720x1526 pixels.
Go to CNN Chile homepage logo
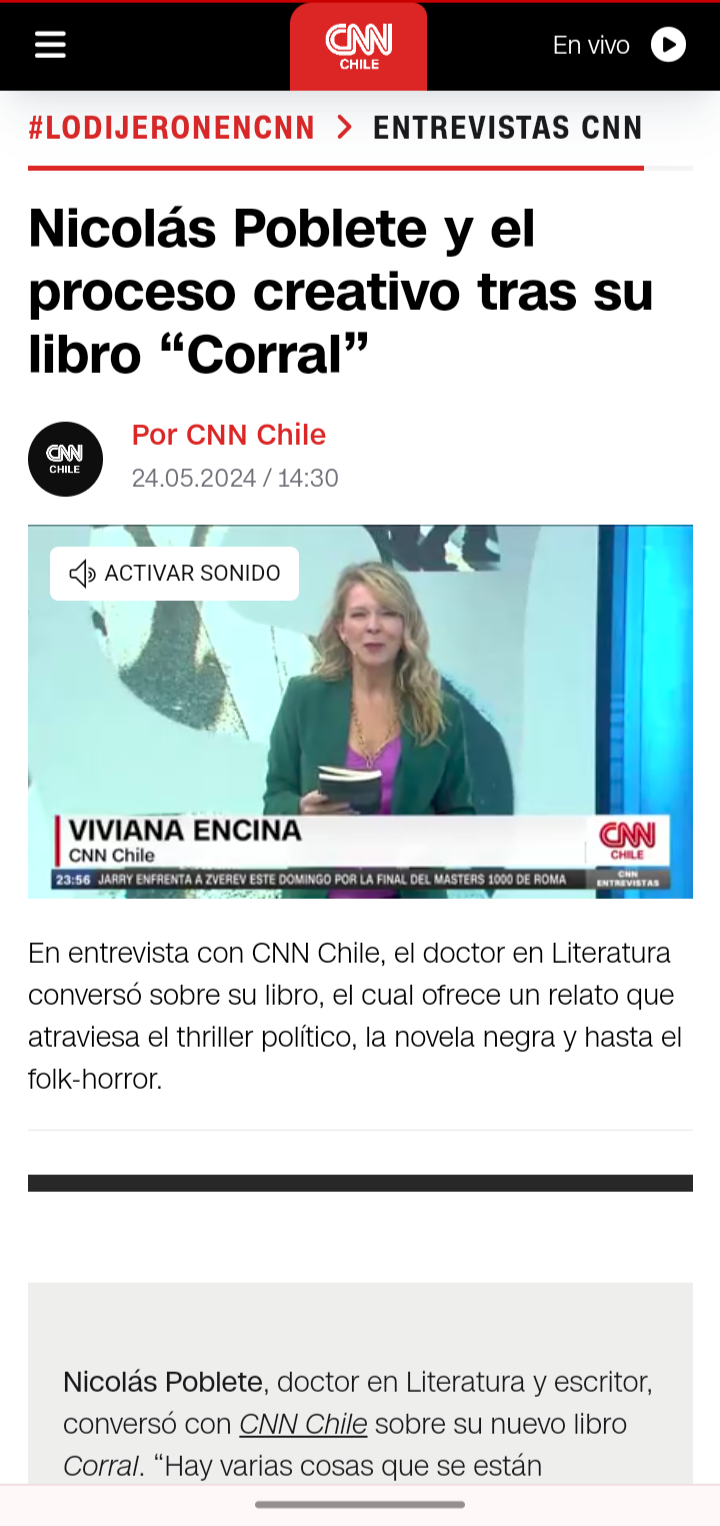click(x=358, y=46)
